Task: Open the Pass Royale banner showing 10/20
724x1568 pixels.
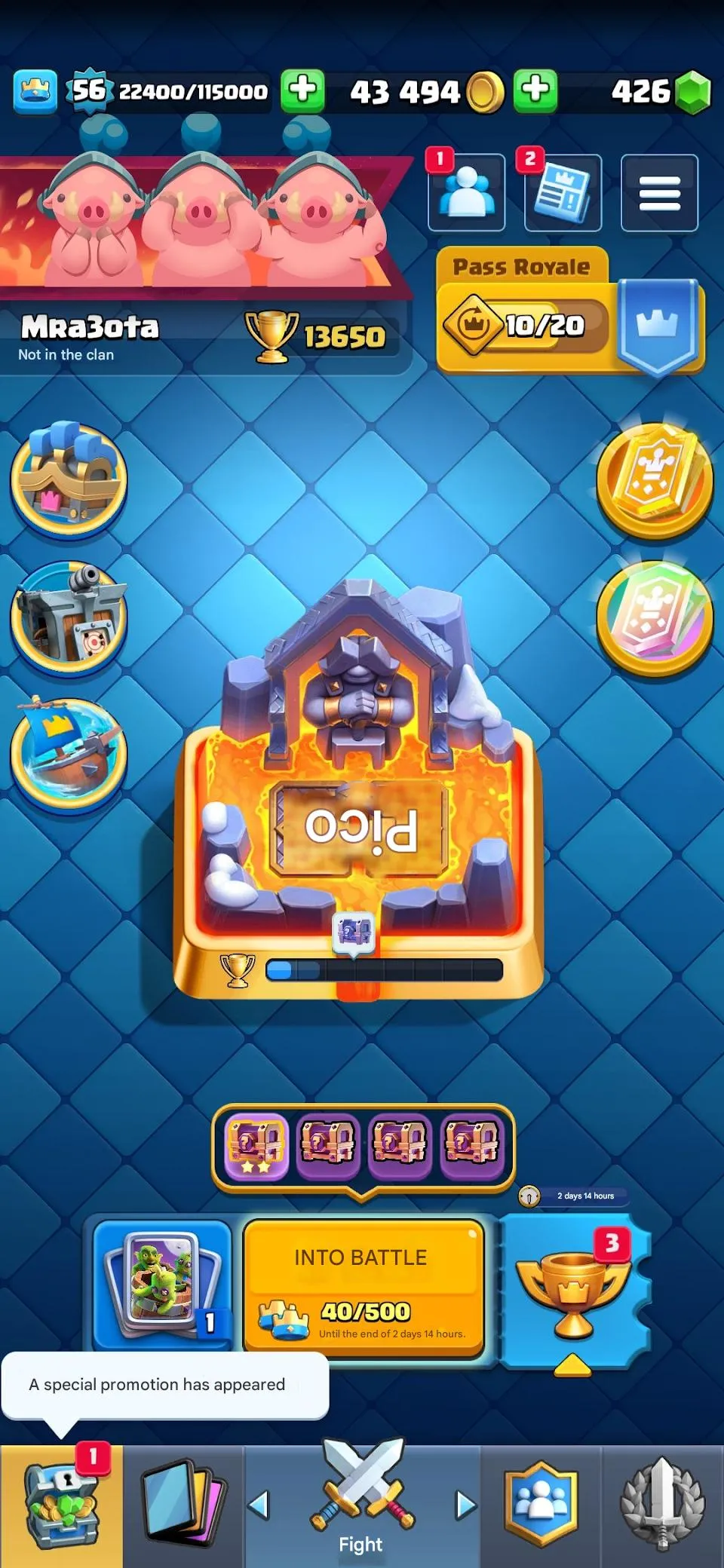Action: 528,317
